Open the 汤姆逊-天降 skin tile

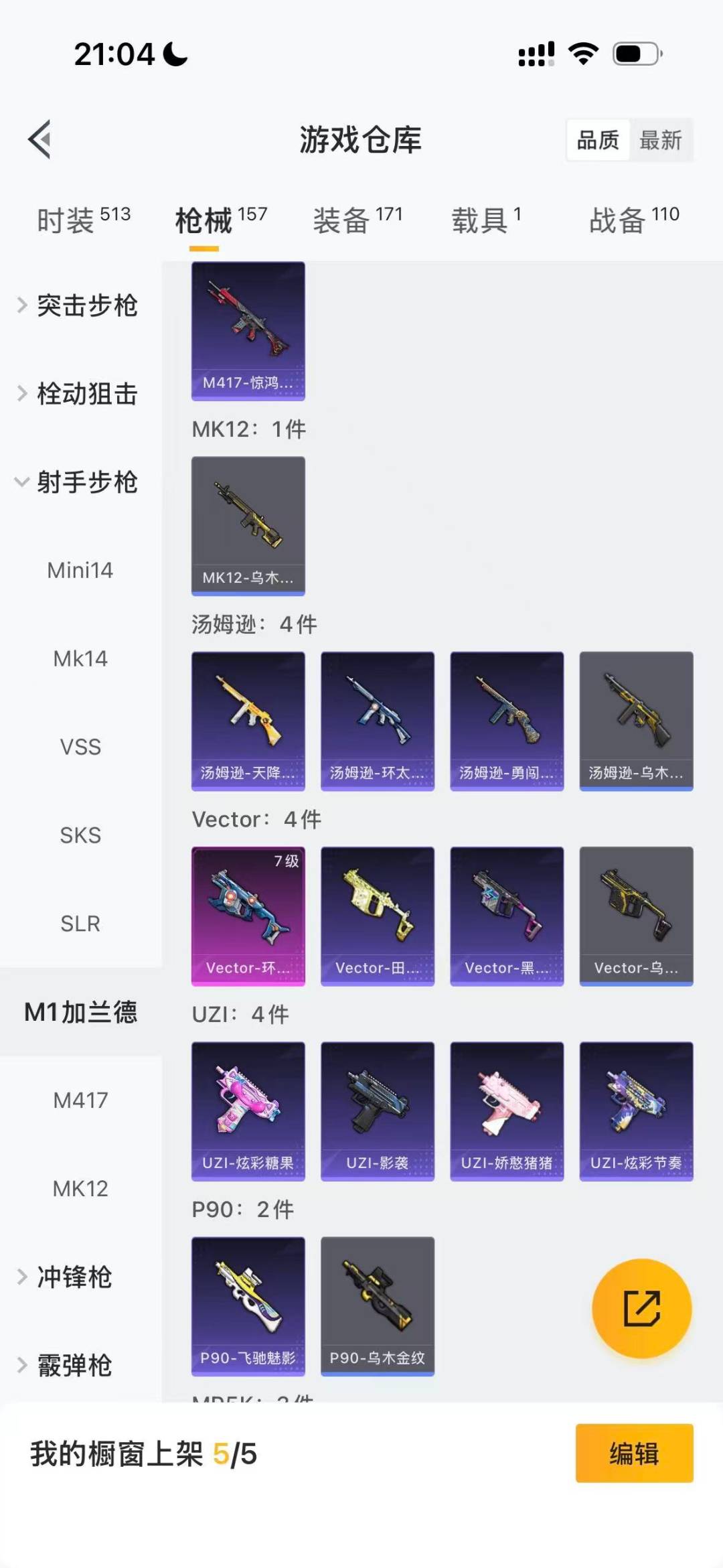(248, 721)
